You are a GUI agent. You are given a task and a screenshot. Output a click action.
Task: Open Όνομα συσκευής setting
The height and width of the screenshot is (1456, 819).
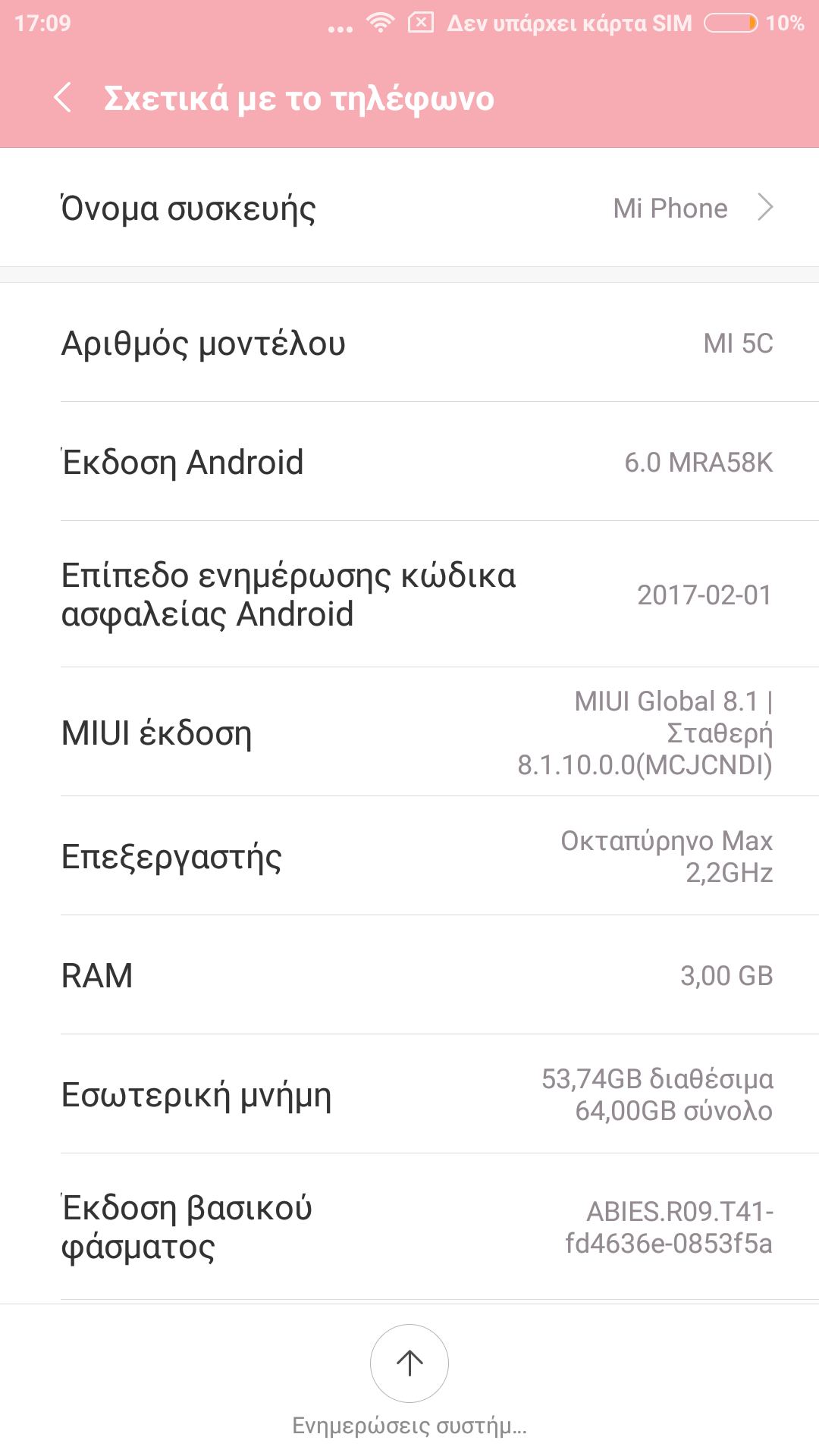pyautogui.click(x=409, y=208)
